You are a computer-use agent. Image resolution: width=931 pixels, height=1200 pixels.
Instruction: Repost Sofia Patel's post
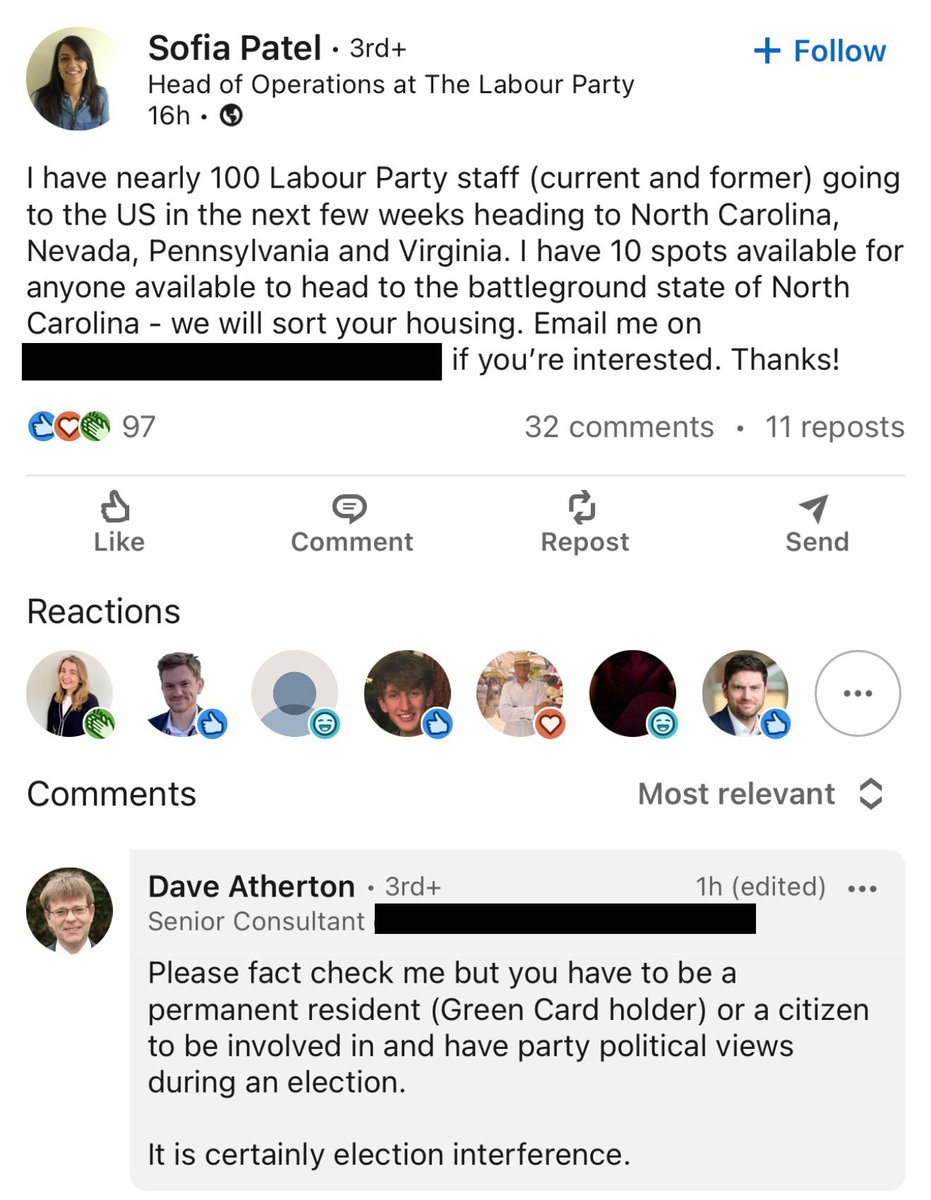tap(584, 523)
